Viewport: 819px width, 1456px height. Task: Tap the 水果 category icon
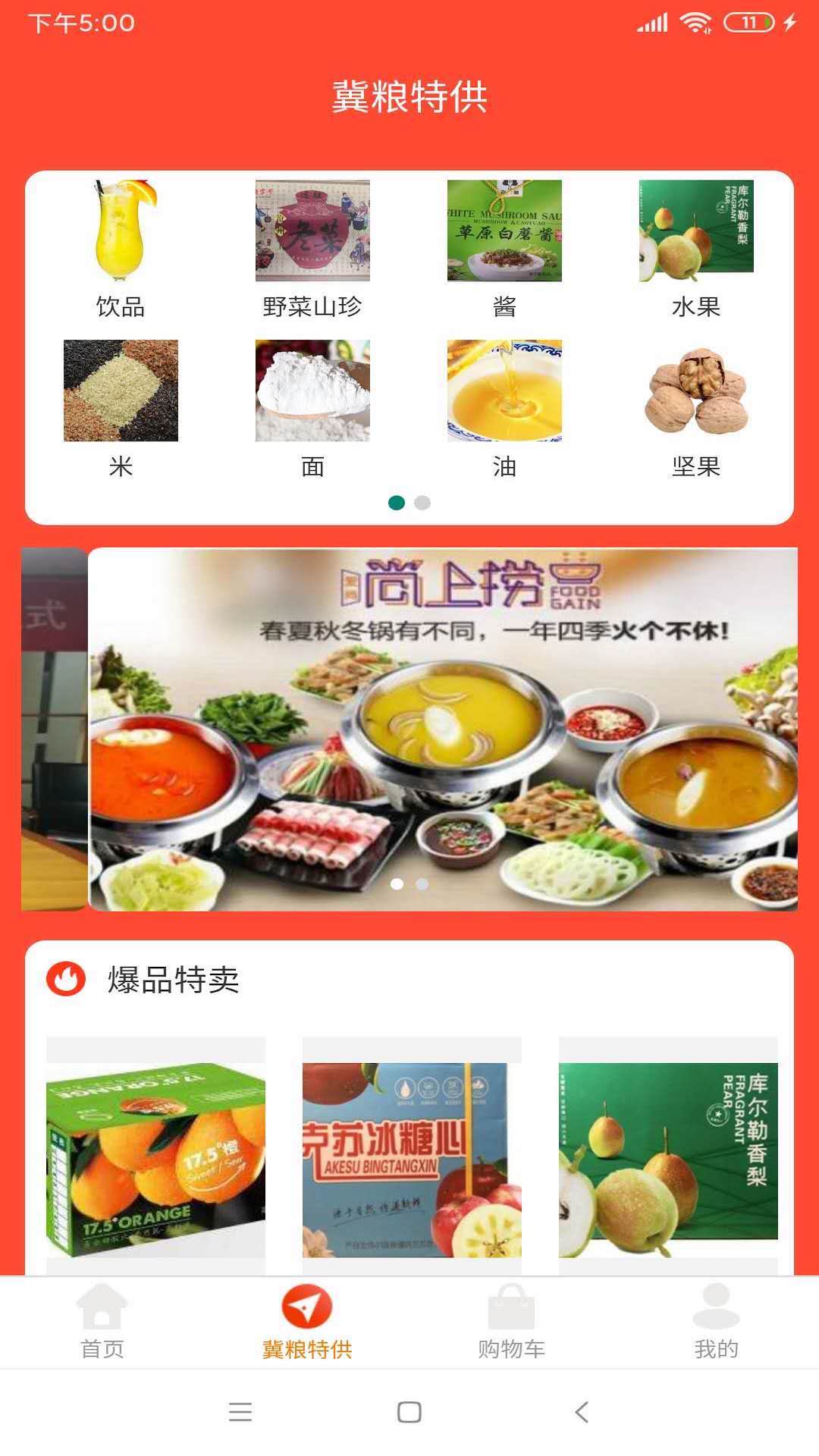696,231
